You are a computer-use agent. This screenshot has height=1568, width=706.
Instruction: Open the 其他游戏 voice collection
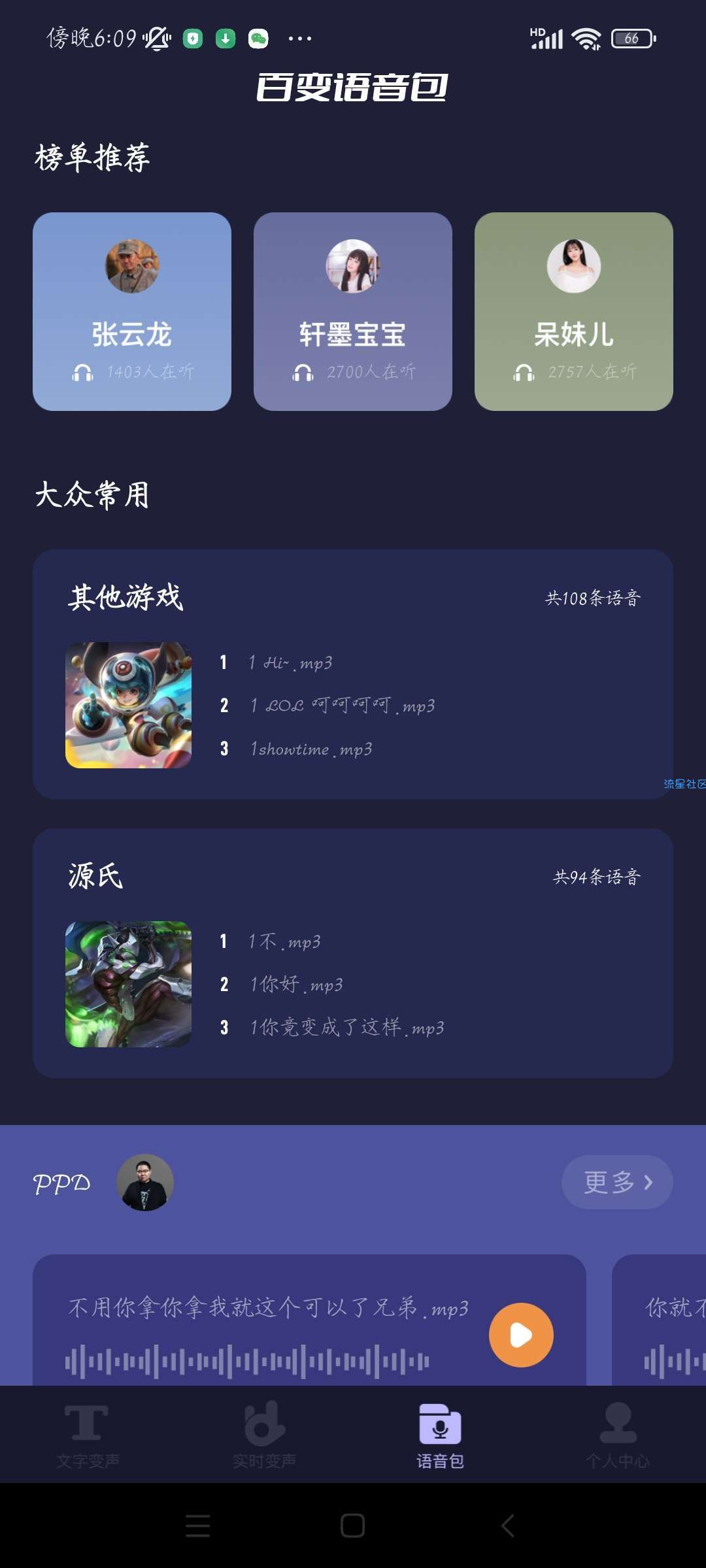[126, 597]
